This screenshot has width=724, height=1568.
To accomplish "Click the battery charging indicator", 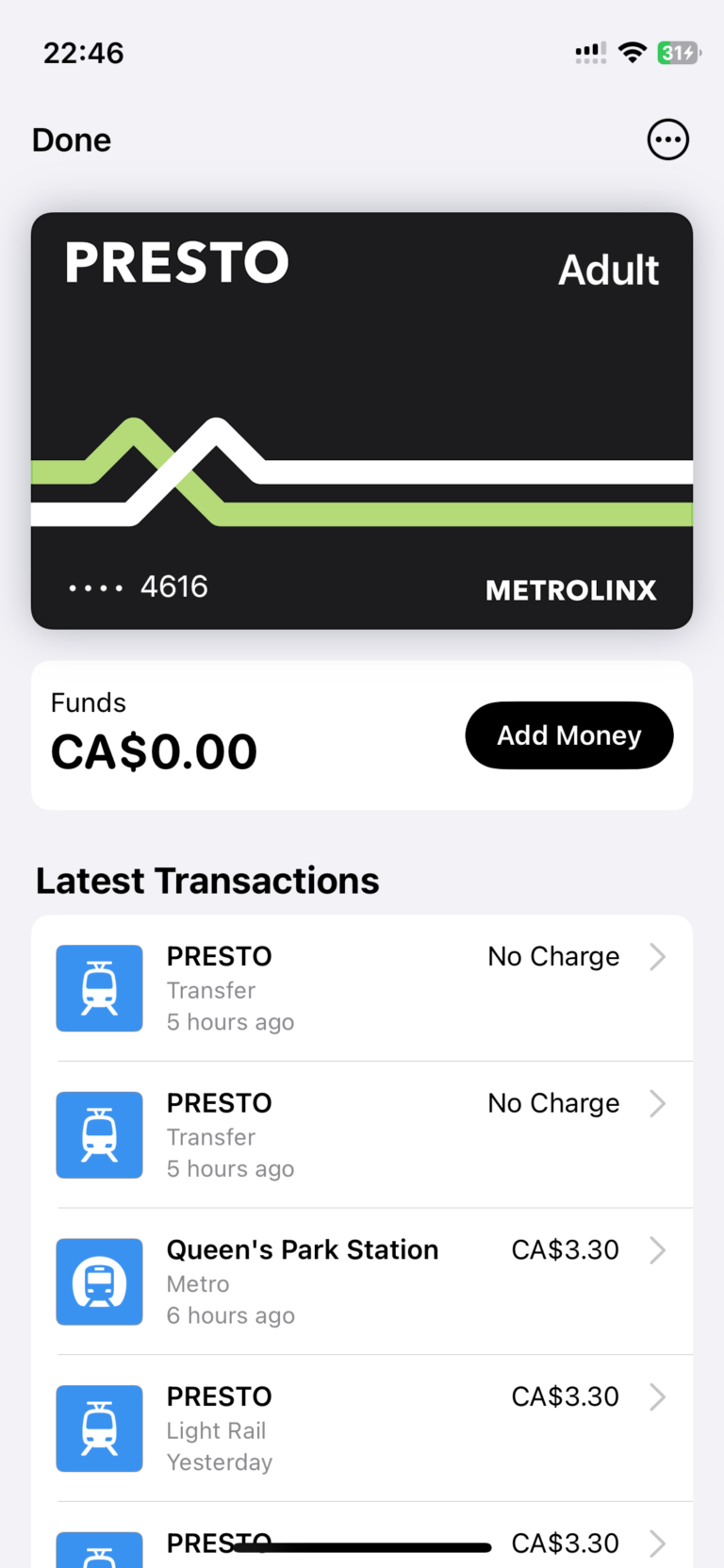I will coord(678,53).
